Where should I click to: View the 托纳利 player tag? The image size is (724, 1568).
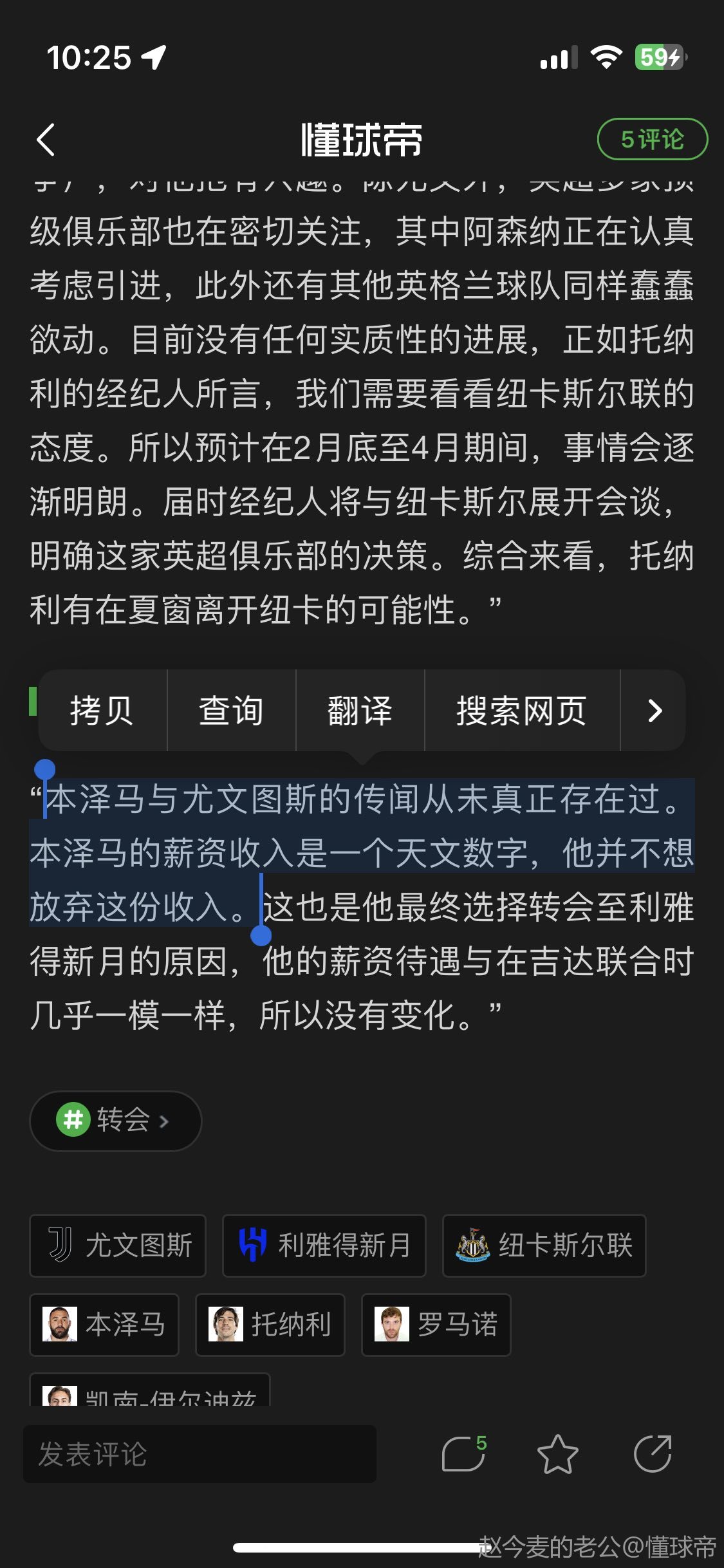point(270,1324)
